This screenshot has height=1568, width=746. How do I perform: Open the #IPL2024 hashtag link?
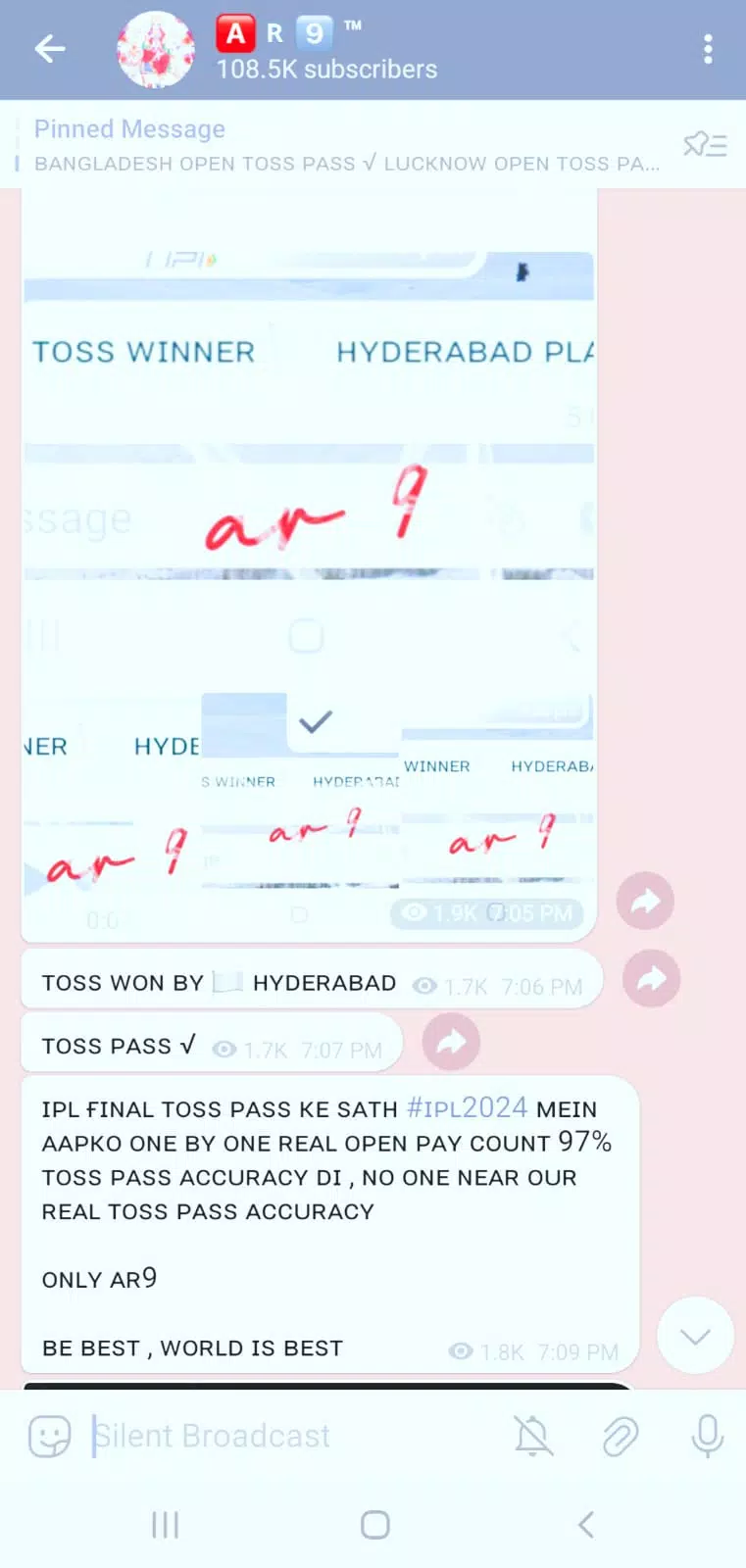pos(467,1108)
